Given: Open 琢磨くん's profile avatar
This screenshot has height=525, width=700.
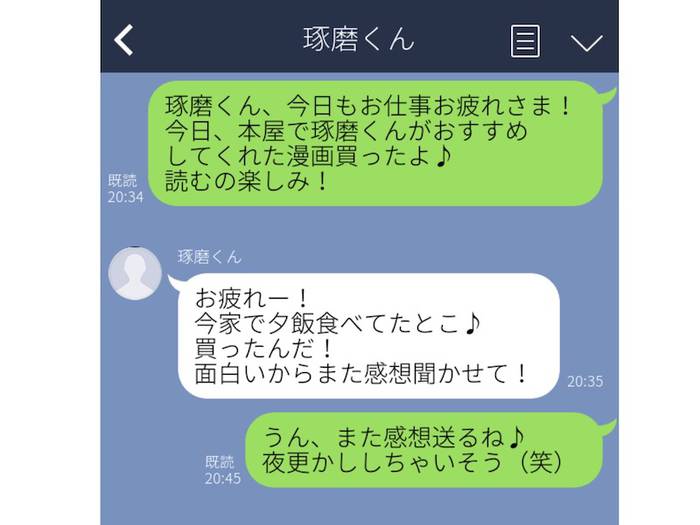Looking at the screenshot, I should pos(135,273).
